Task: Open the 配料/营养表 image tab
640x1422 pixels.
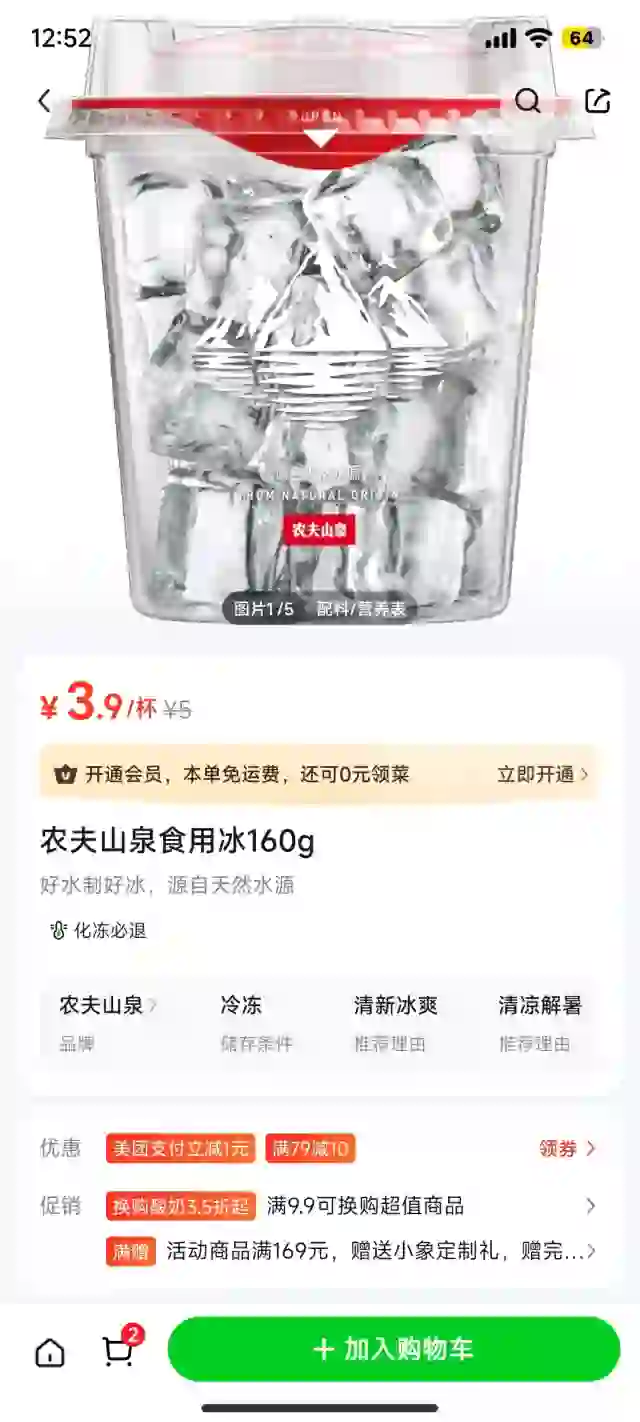Action: click(x=361, y=609)
